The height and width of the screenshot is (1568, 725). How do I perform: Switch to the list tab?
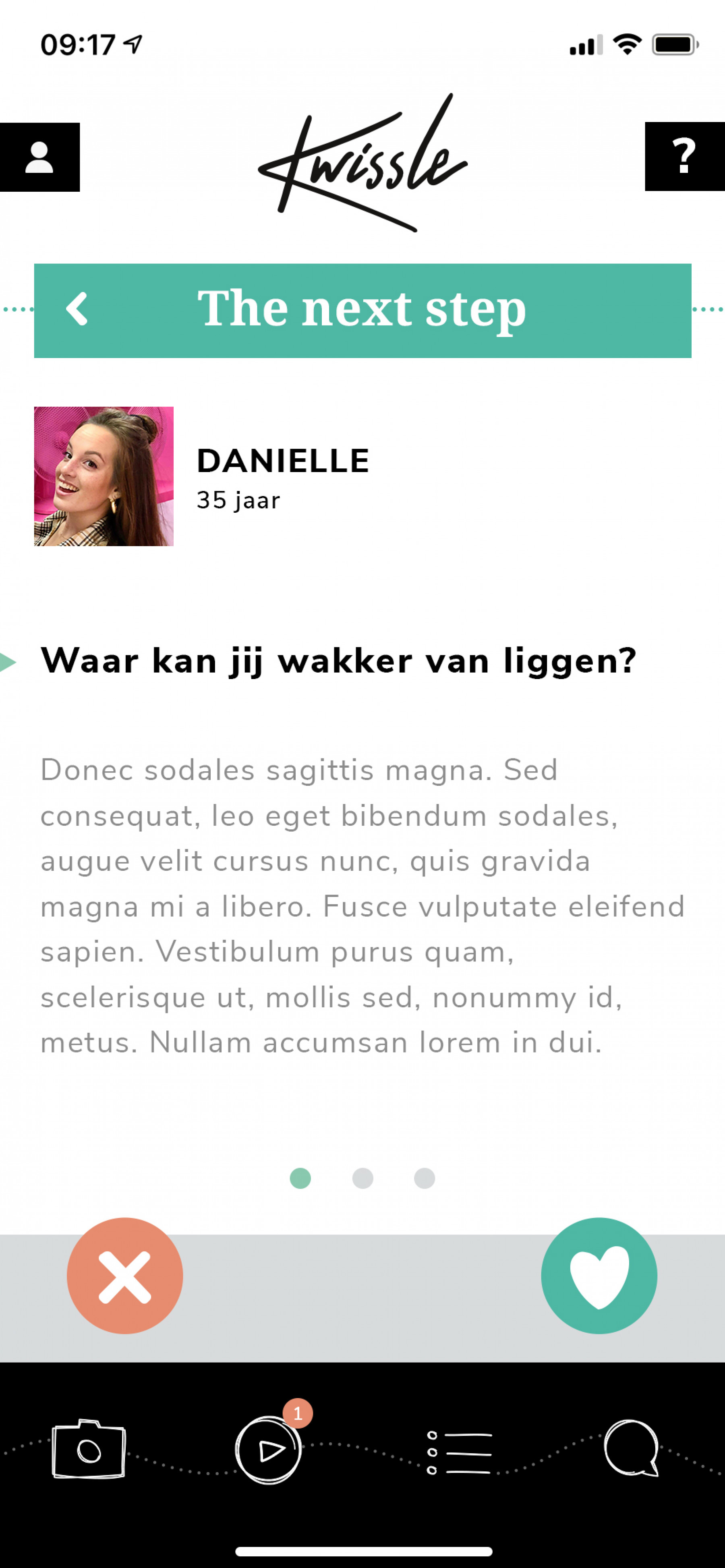tap(459, 1452)
